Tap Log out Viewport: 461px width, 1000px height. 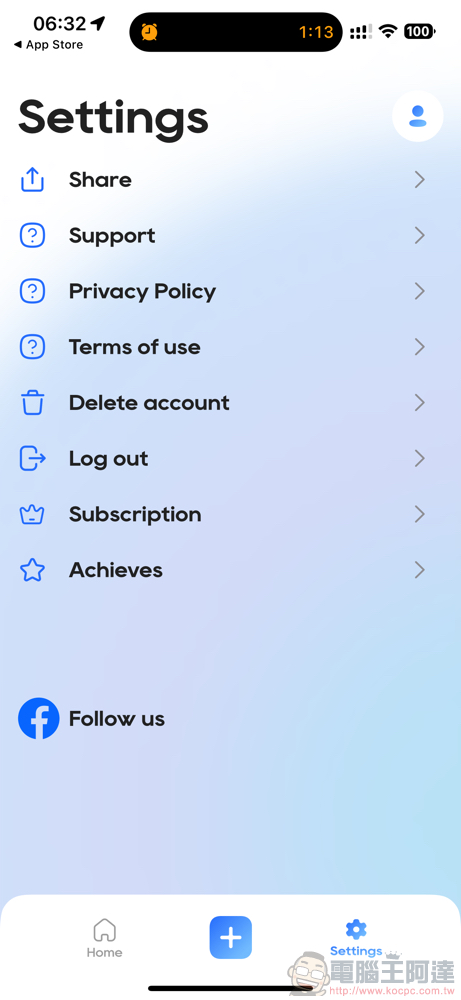(223, 459)
